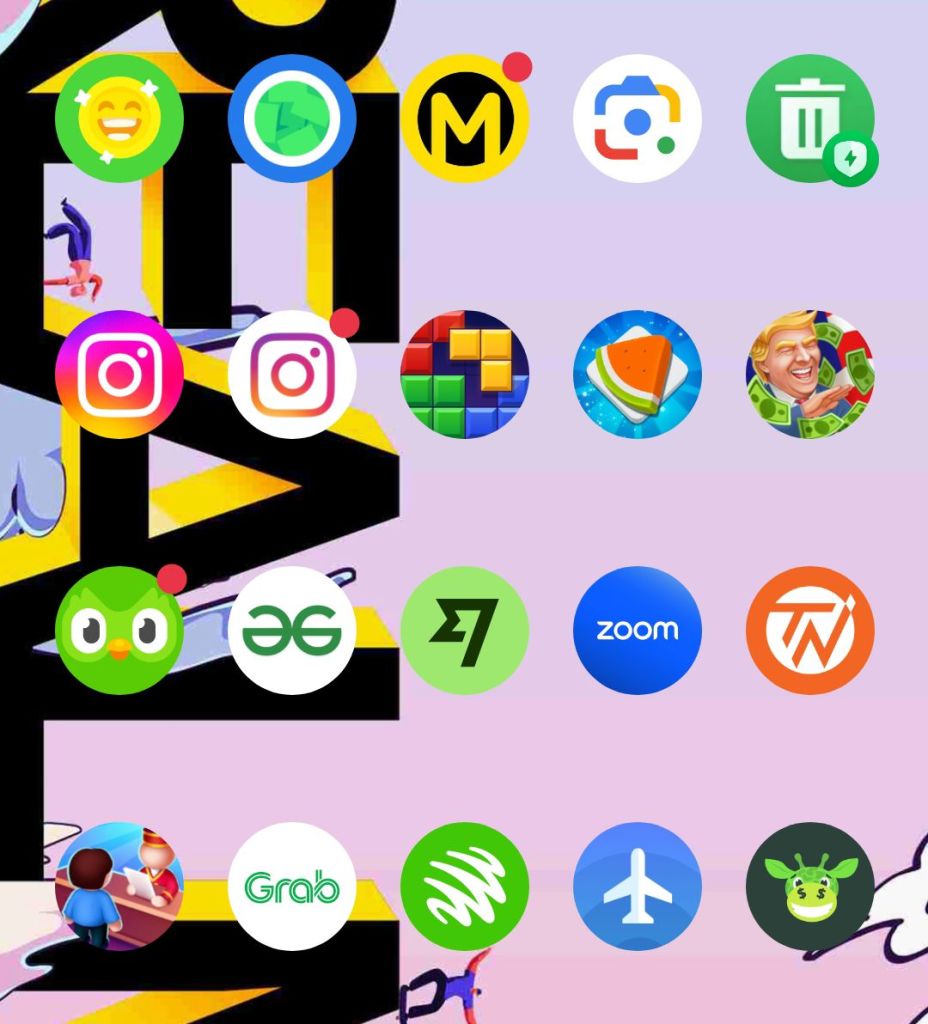The width and height of the screenshot is (928, 1024).
Task: Launch the hotel reception game
Action: pyautogui.click(x=119, y=887)
